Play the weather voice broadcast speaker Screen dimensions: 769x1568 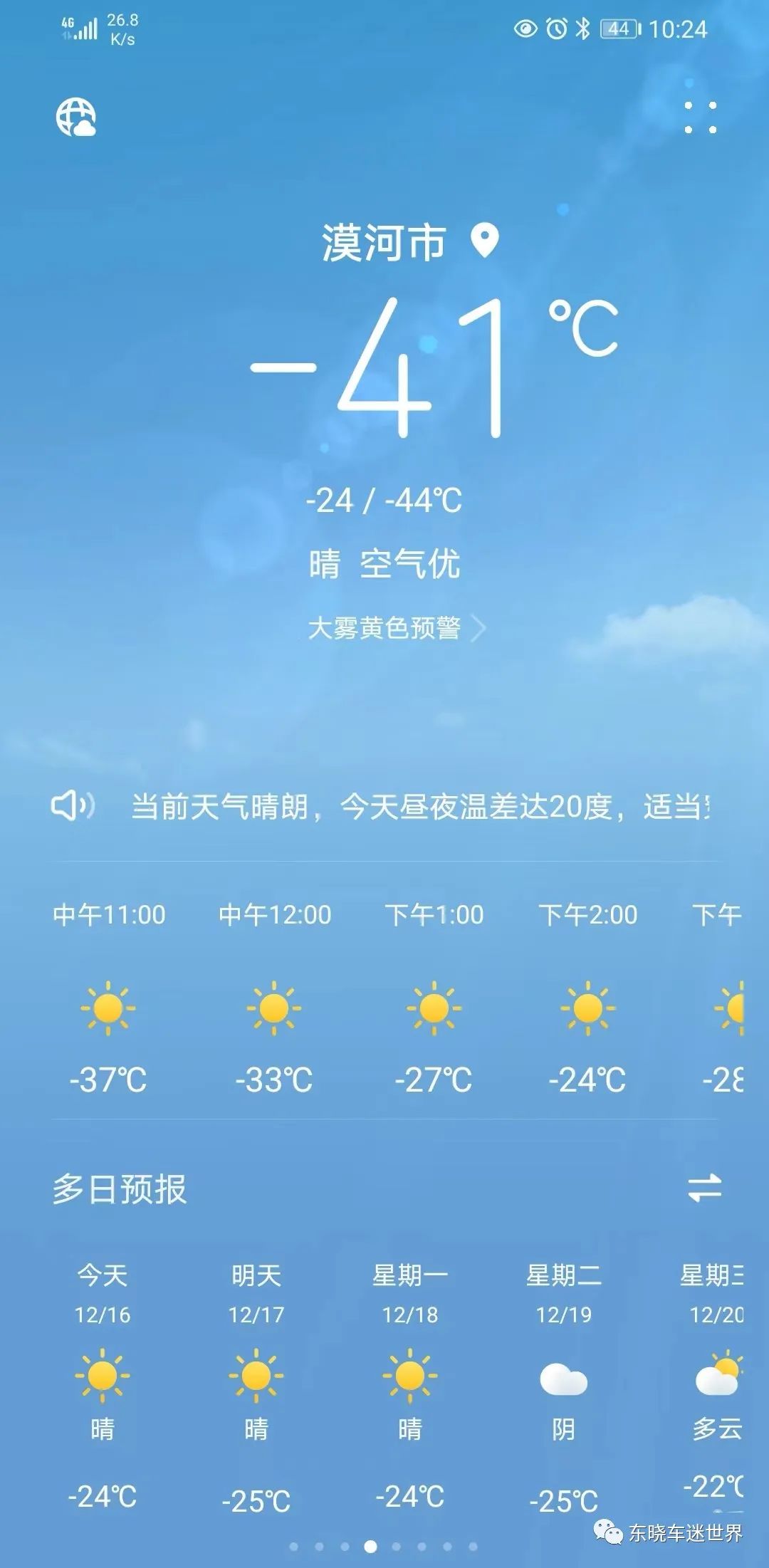point(73,806)
